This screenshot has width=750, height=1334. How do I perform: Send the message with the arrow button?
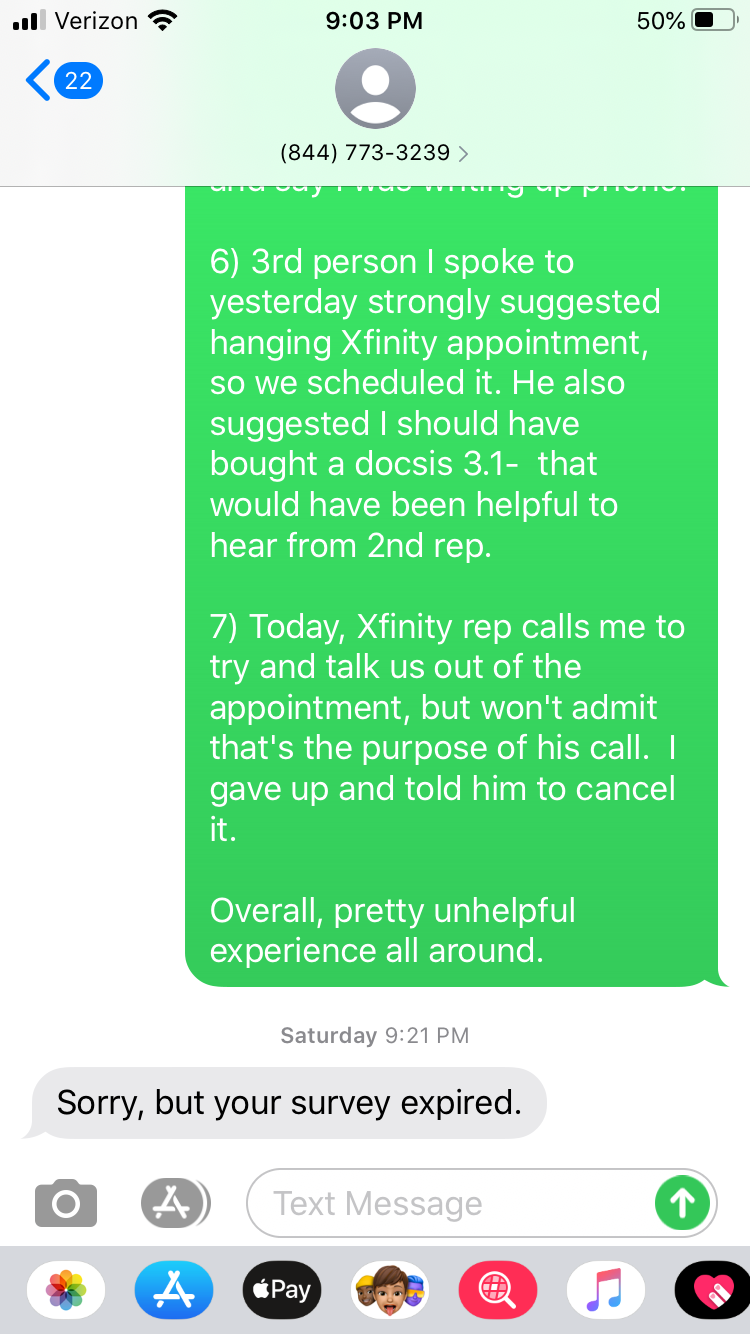coord(682,1203)
